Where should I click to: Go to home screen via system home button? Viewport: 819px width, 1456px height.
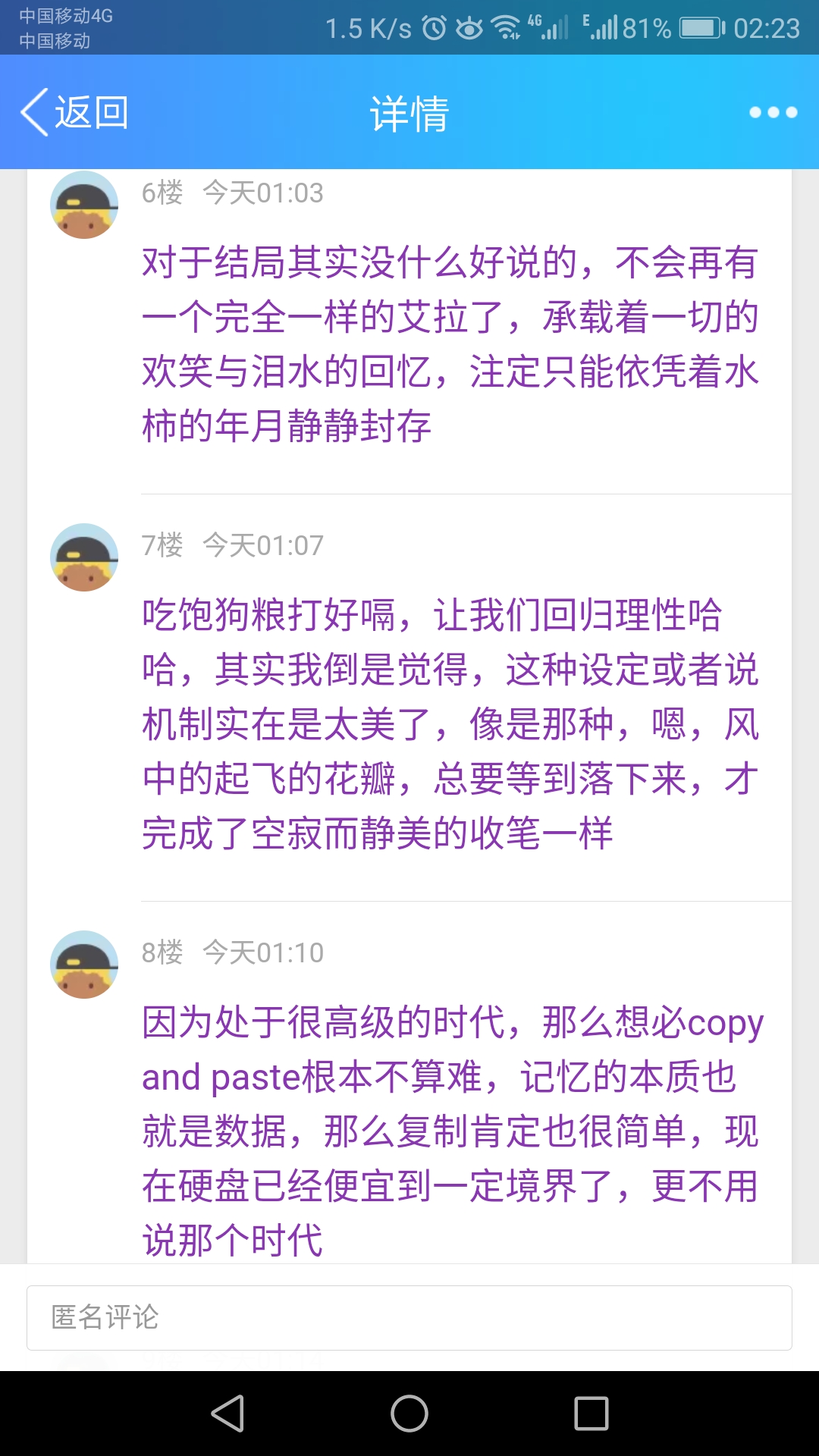tap(409, 1414)
